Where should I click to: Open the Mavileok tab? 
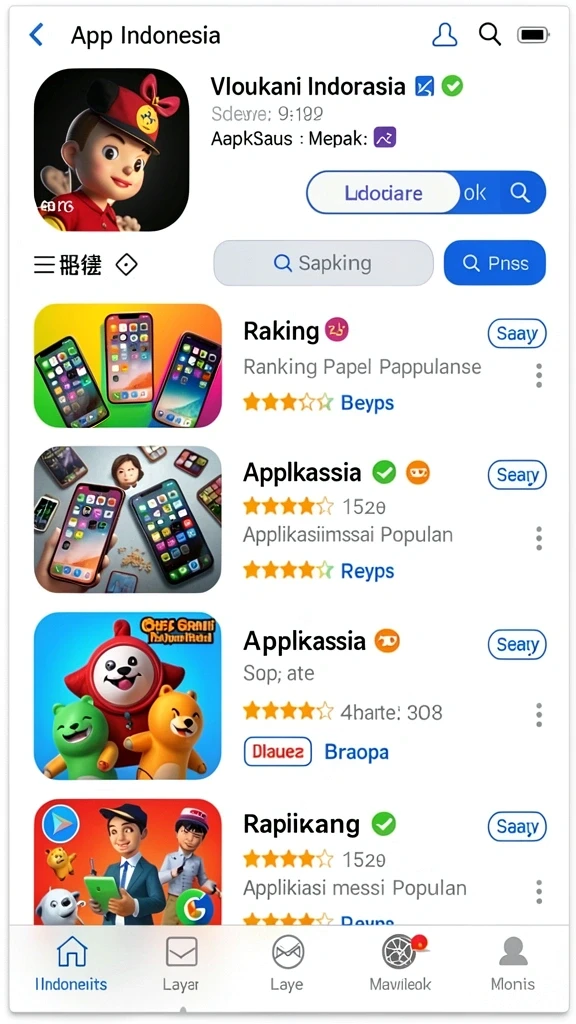[400, 964]
